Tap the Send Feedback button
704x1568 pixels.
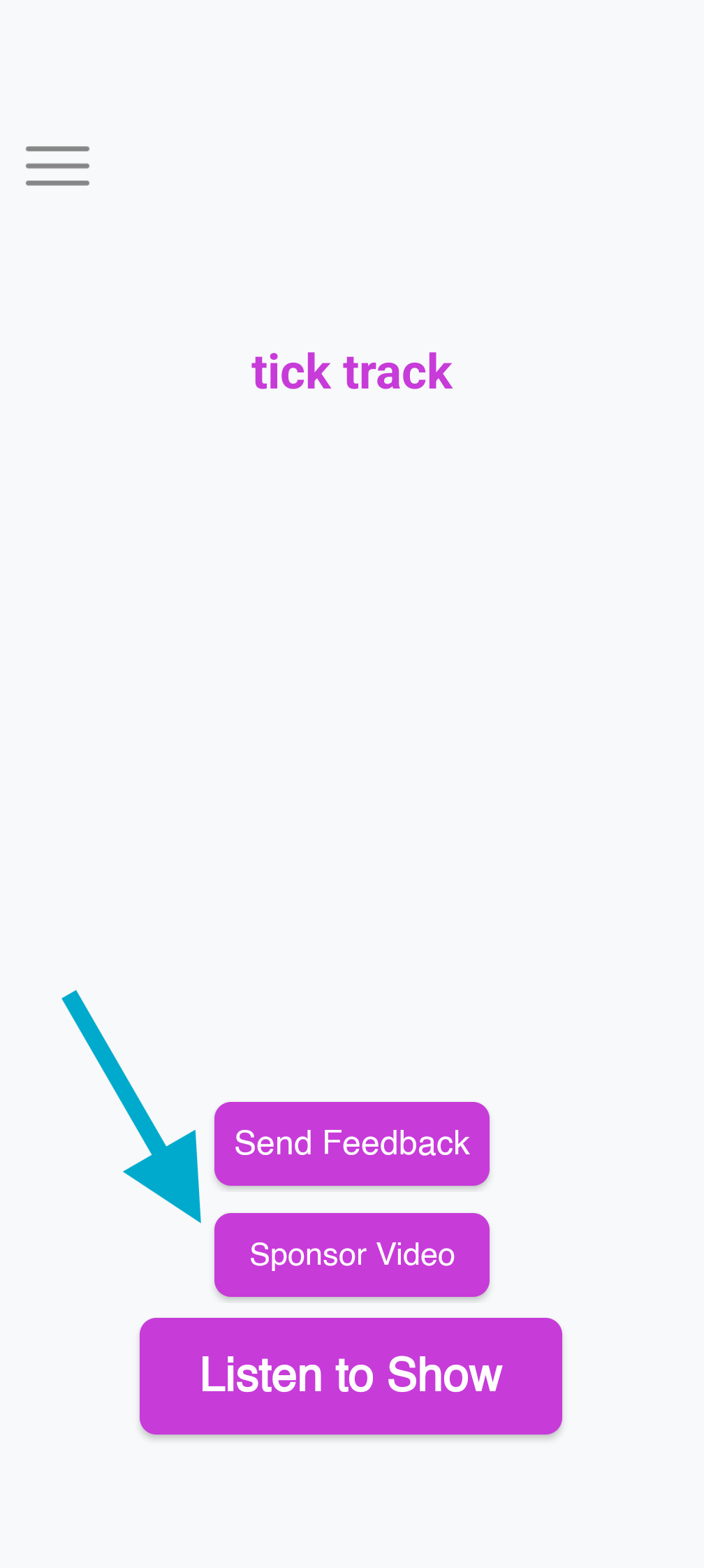[351, 1144]
